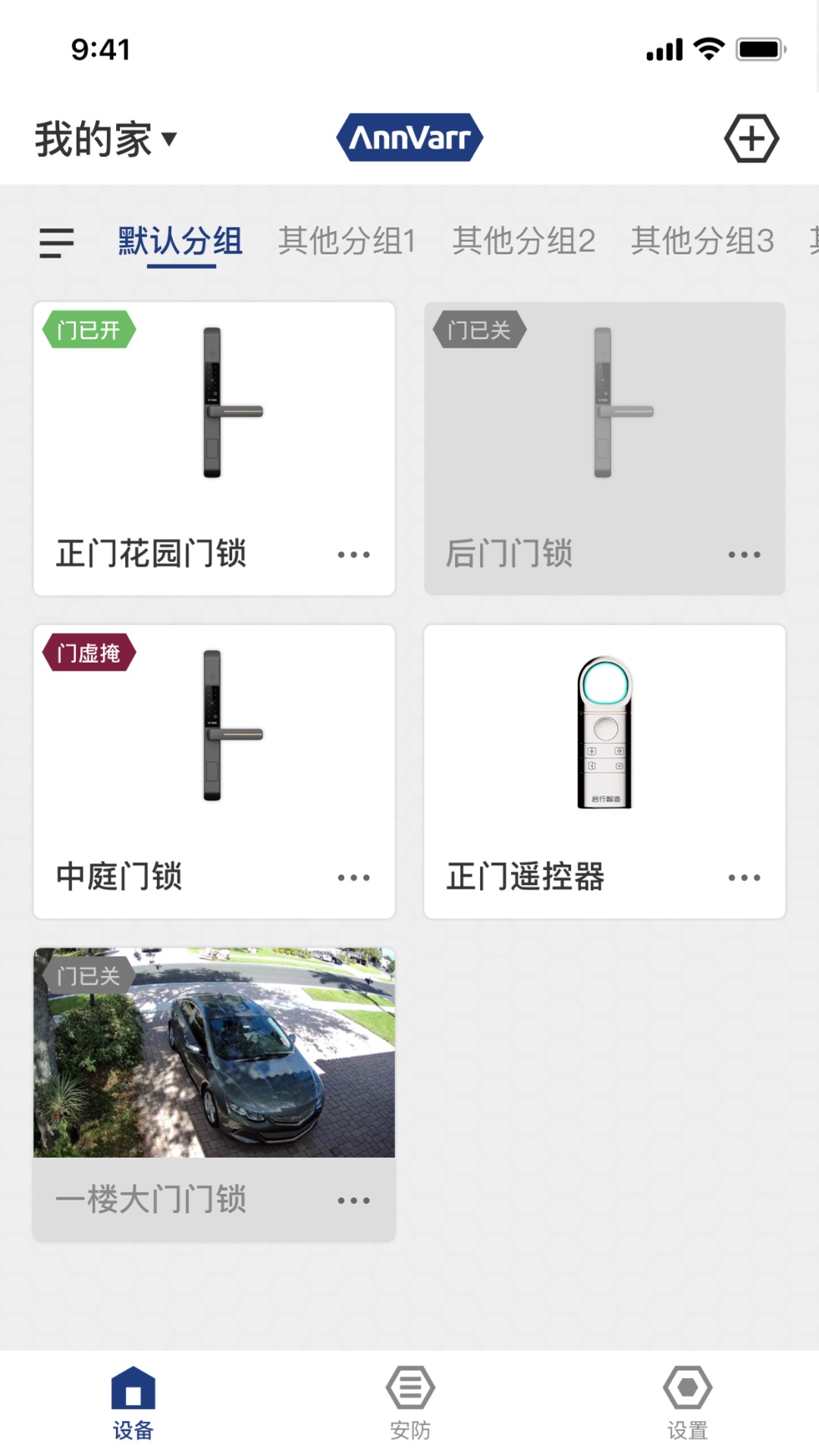819x1456 pixels.
Task: Open the ... menu on 一楼大门门锁
Action: 353,1200
